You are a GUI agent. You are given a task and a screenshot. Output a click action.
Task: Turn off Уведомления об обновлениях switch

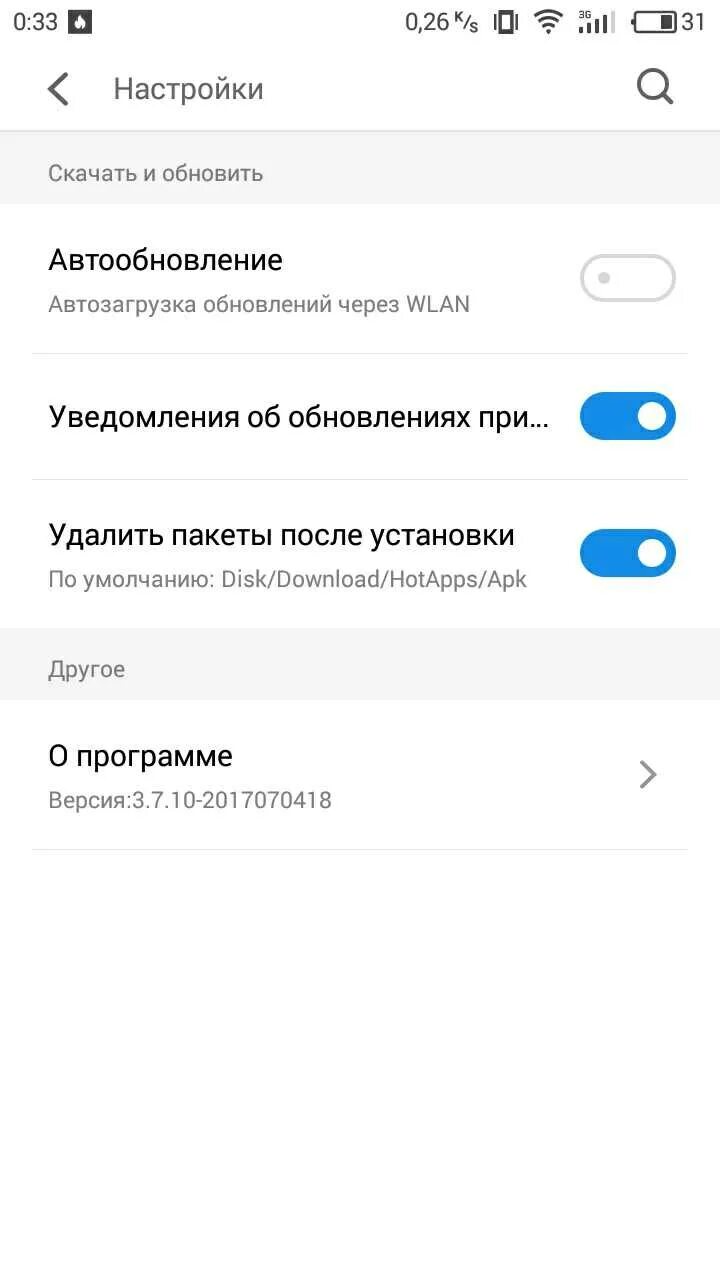click(627, 416)
